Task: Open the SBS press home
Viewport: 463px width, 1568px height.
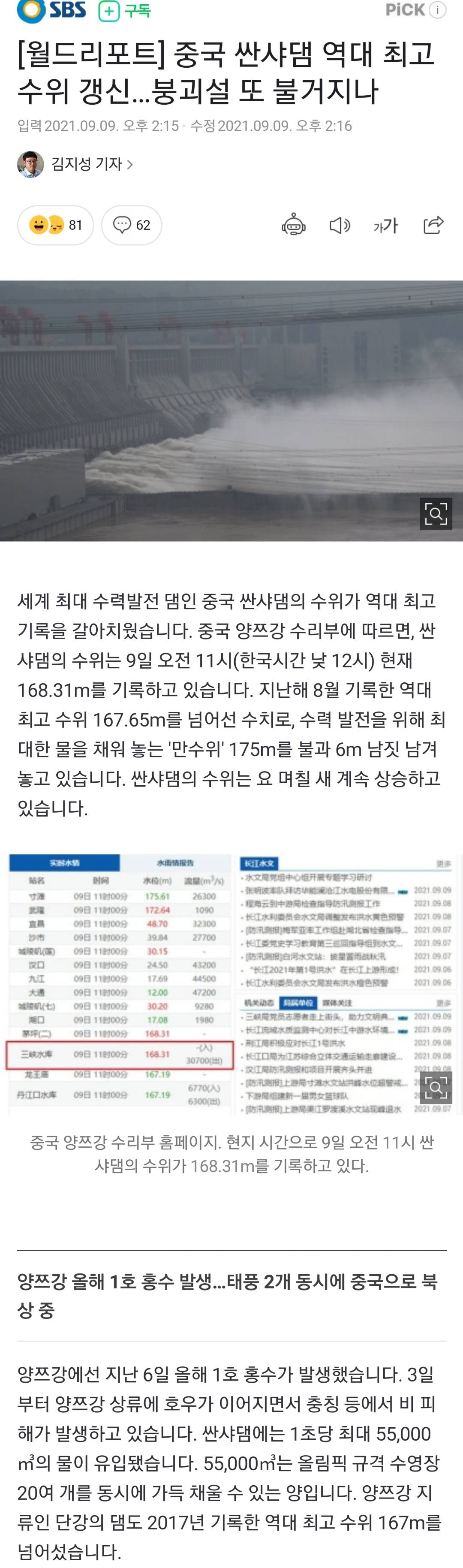Action: pyautogui.click(x=51, y=10)
